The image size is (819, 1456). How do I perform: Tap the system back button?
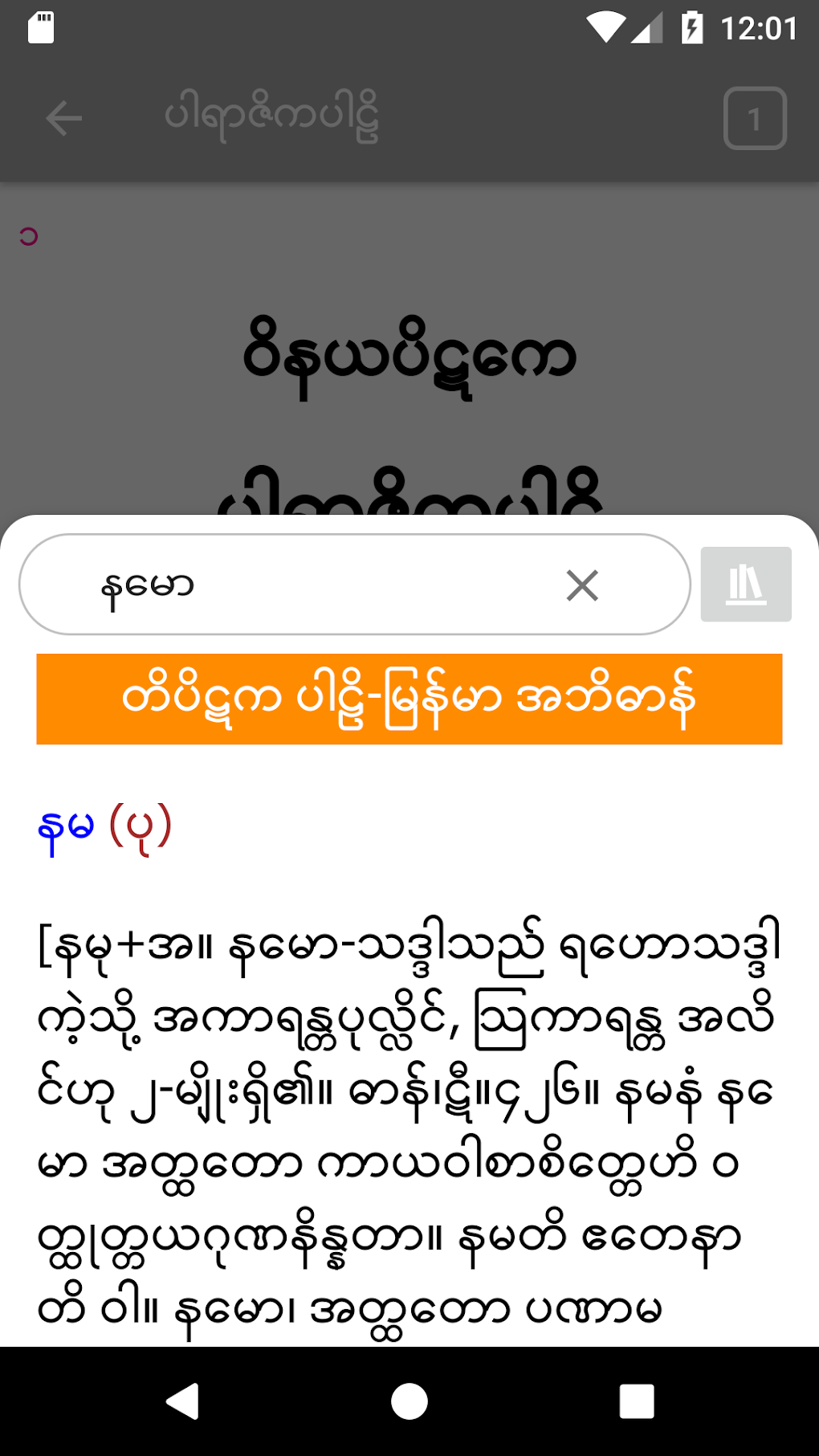183,1401
